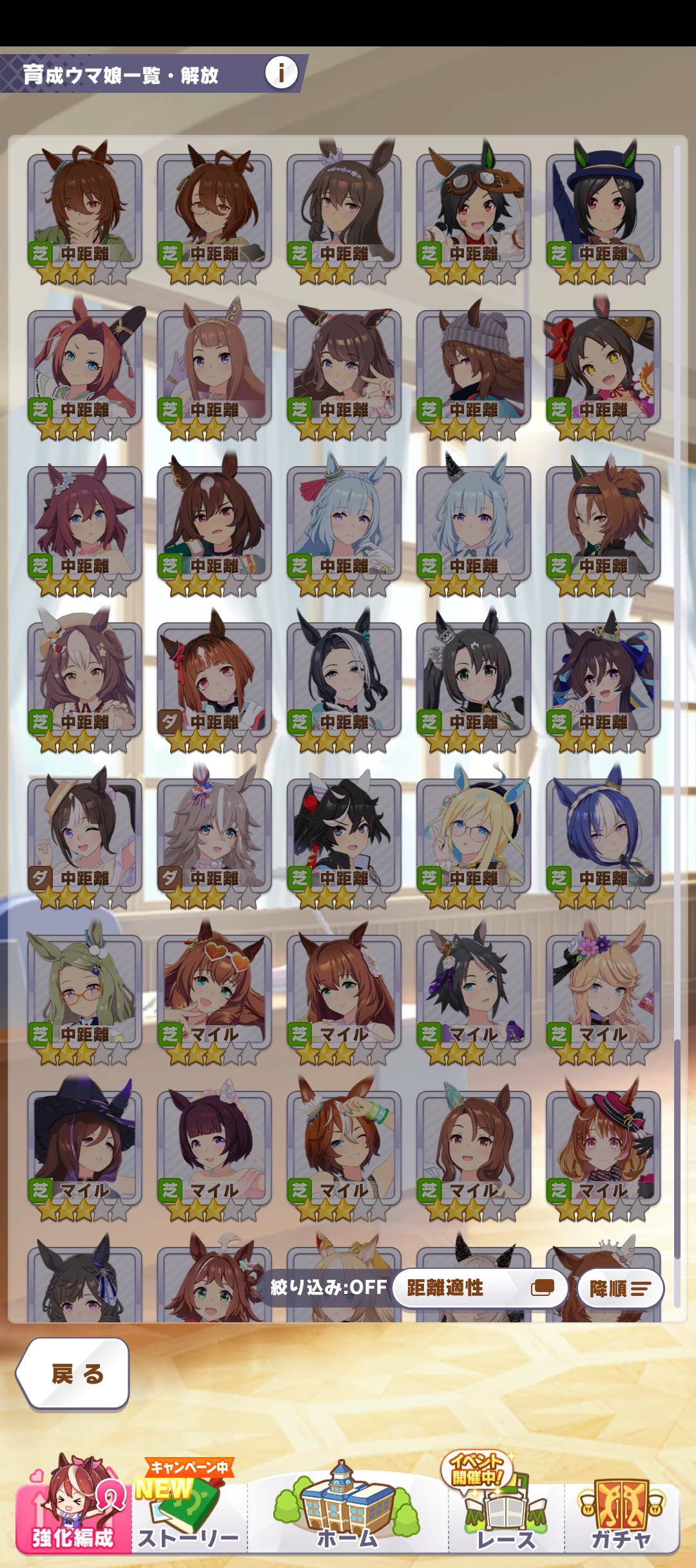Select the character in a black witch hat
Image resolution: width=696 pixels, height=1568 pixels.
point(84,1149)
